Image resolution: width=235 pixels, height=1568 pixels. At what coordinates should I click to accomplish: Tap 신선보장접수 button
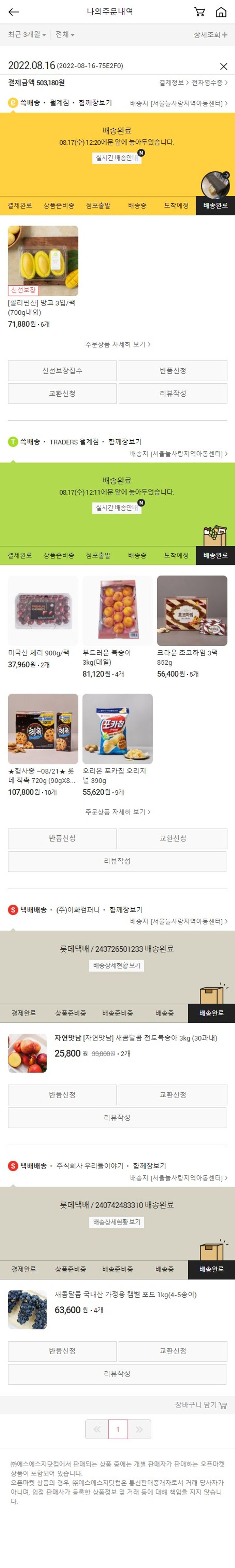(x=62, y=371)
